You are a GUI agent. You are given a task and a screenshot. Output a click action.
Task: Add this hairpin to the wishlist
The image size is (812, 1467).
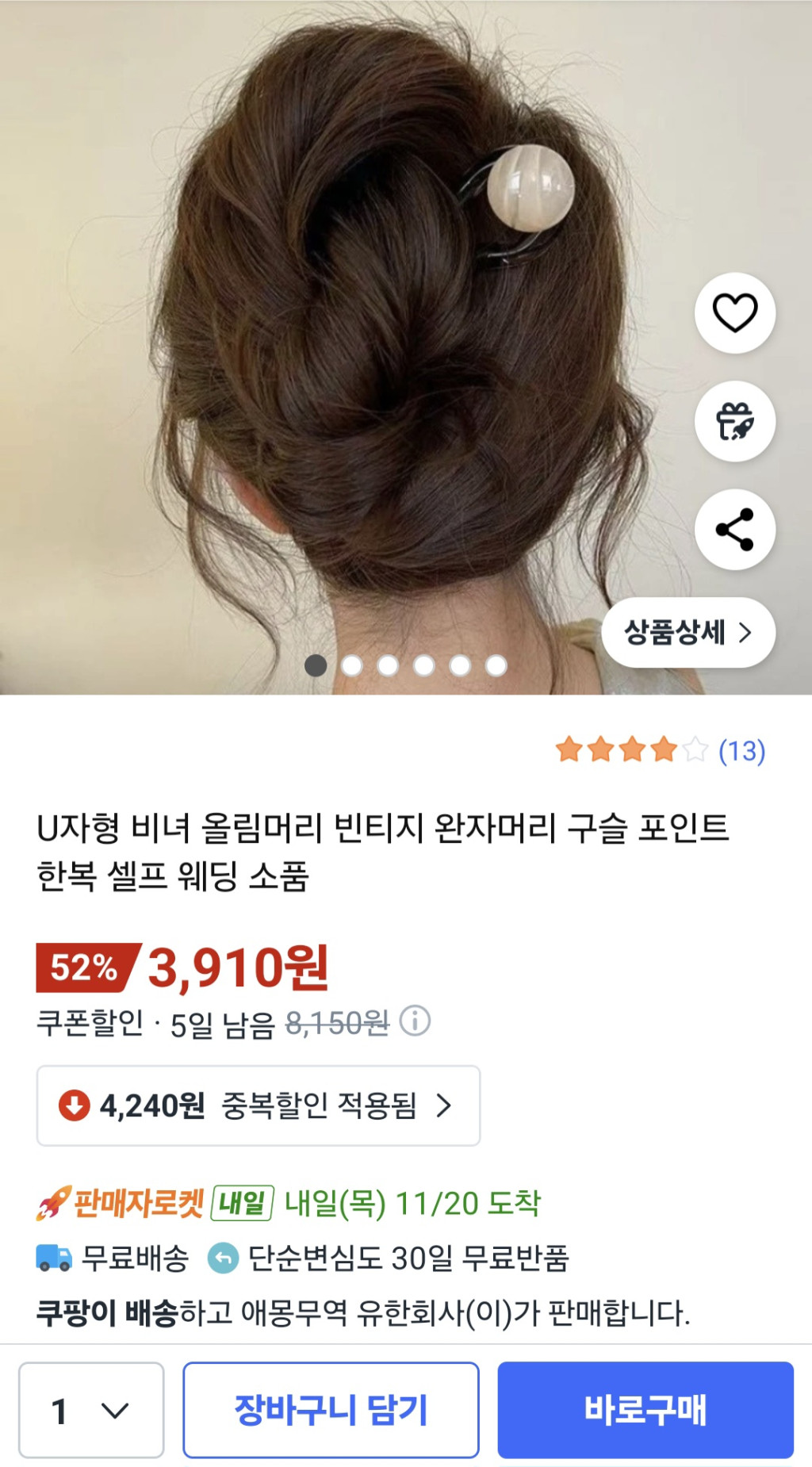click(x=735, y=312)
